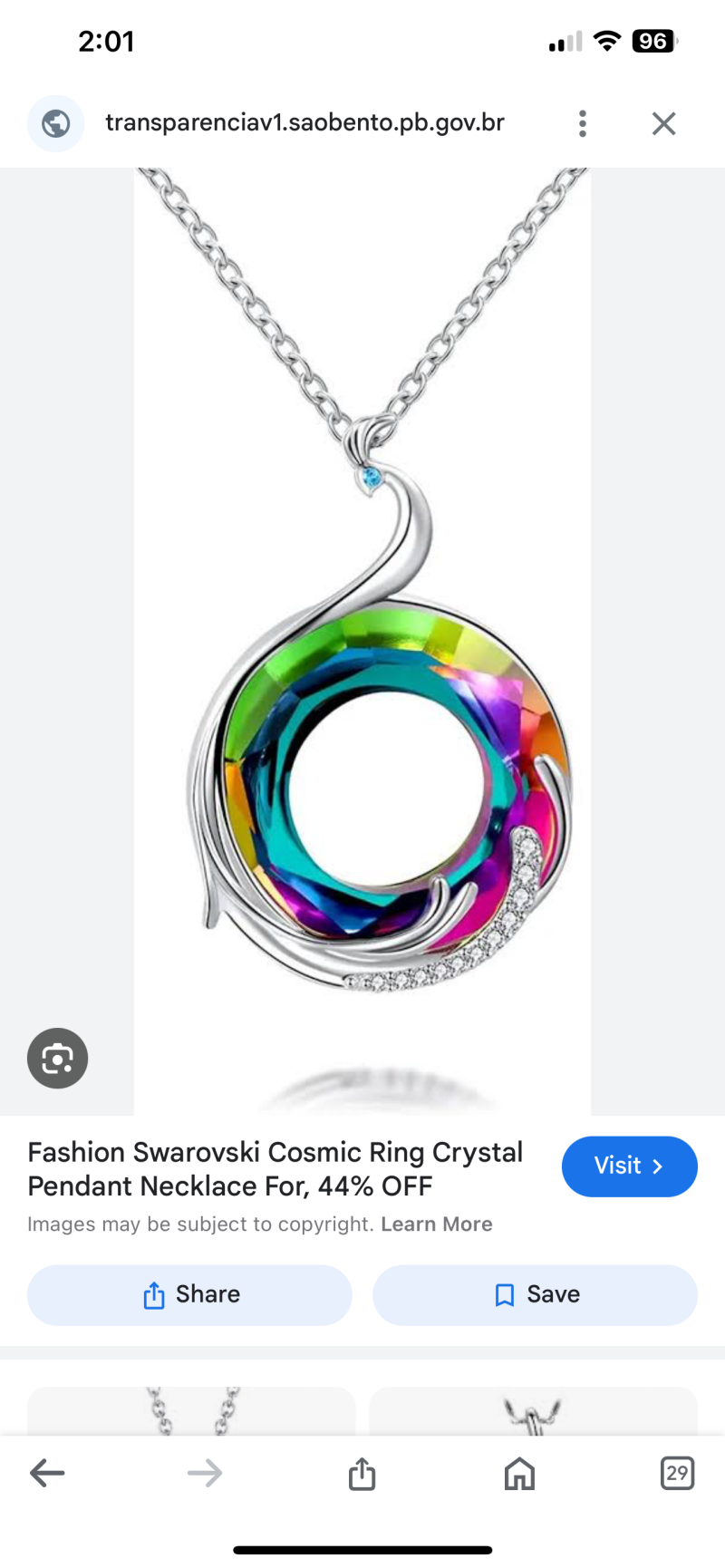Open the related necklace image on the left
Image resolution: width=725 pixels, height=1568 pixels.
(x=191, y=1410)
